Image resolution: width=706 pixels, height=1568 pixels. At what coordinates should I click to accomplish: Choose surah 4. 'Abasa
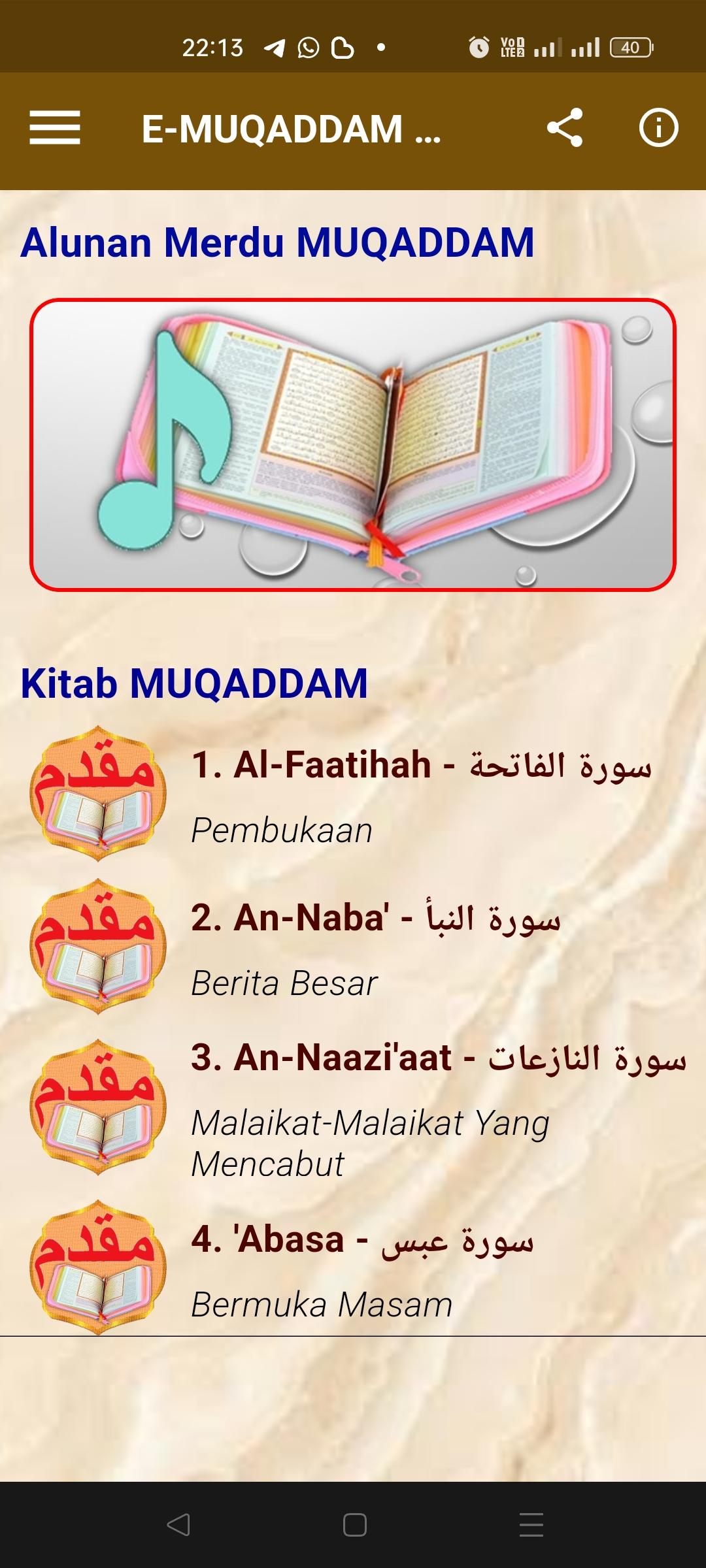pyautogui.click(x=353, y=1267)
